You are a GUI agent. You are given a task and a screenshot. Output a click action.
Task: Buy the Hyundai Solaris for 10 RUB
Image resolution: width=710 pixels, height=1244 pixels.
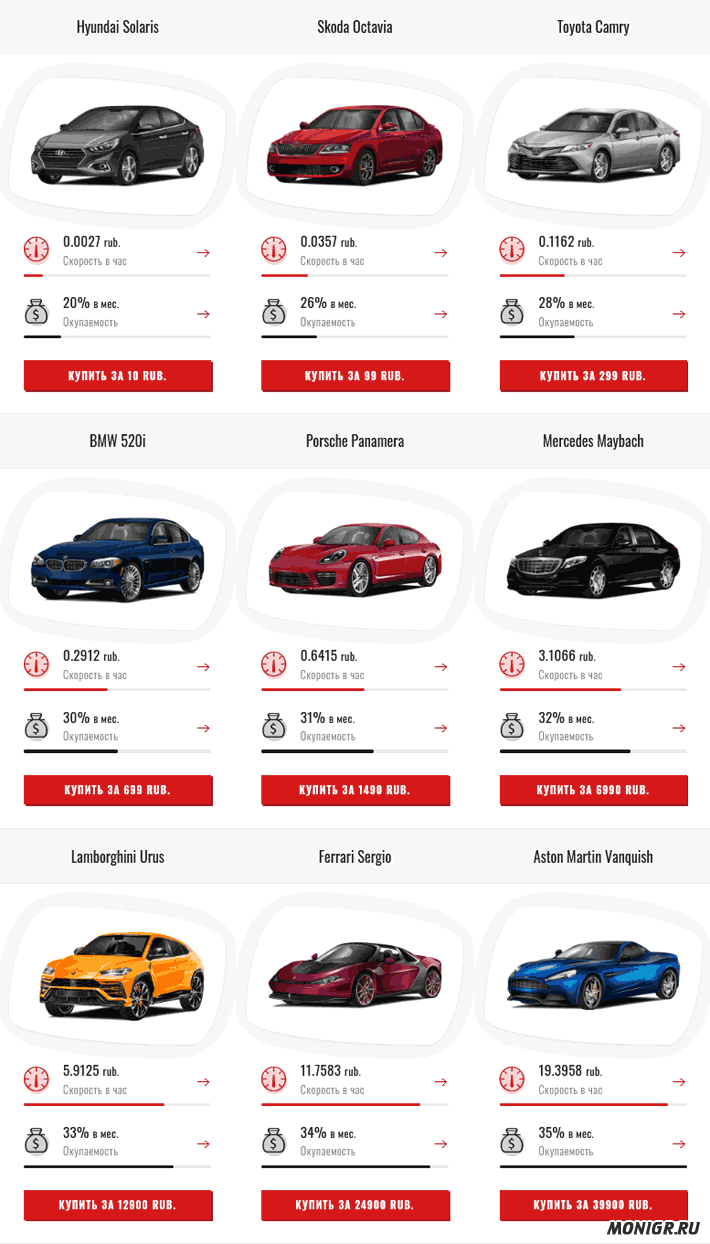point(117,376)
